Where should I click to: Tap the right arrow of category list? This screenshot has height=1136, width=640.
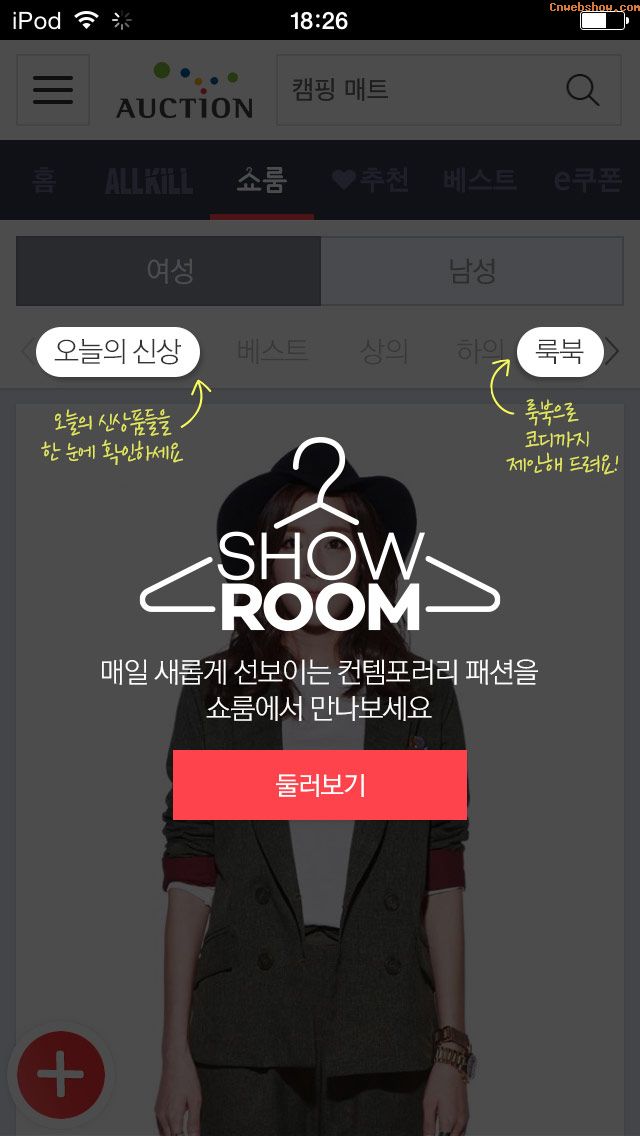(614, 352)
